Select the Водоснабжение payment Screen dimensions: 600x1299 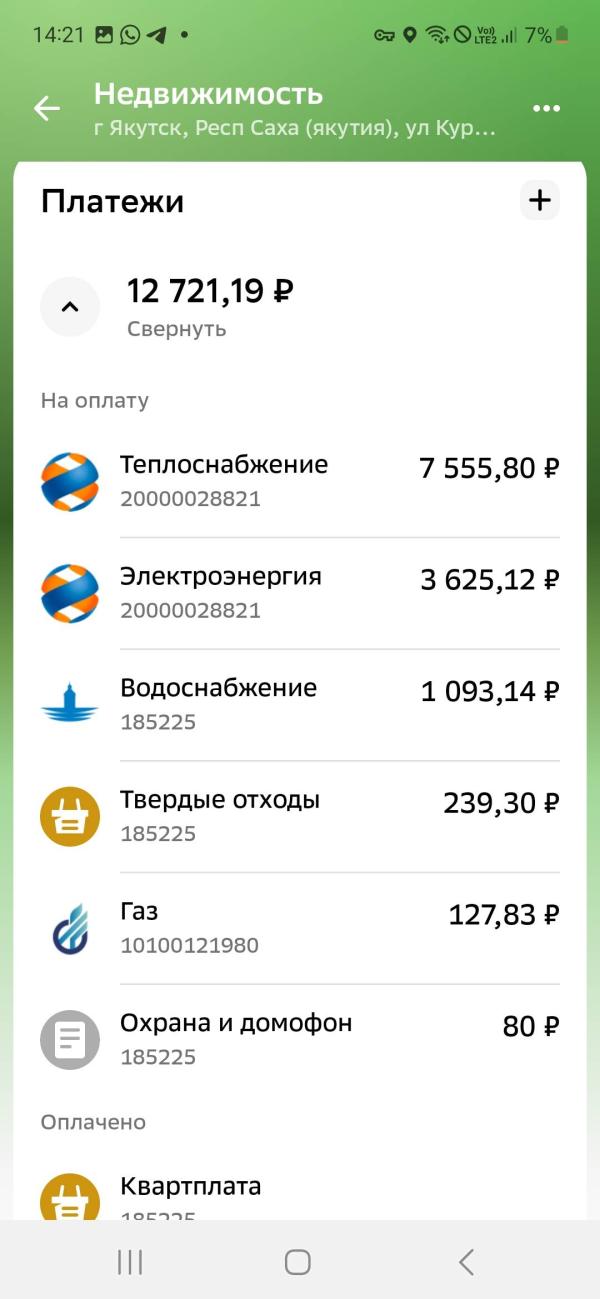click(300, 704)
